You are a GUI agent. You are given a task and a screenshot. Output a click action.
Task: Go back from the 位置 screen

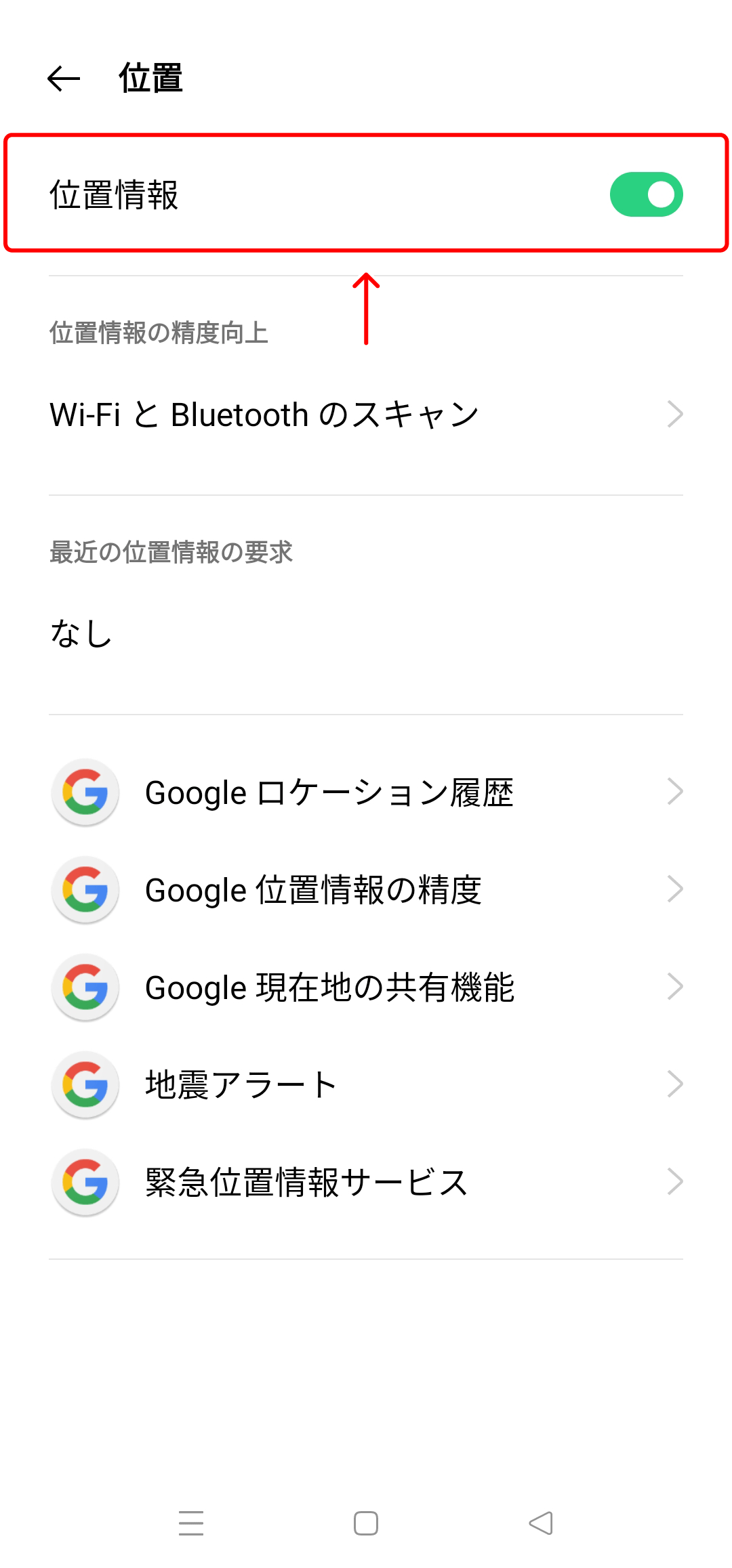[x=64, y=79]
